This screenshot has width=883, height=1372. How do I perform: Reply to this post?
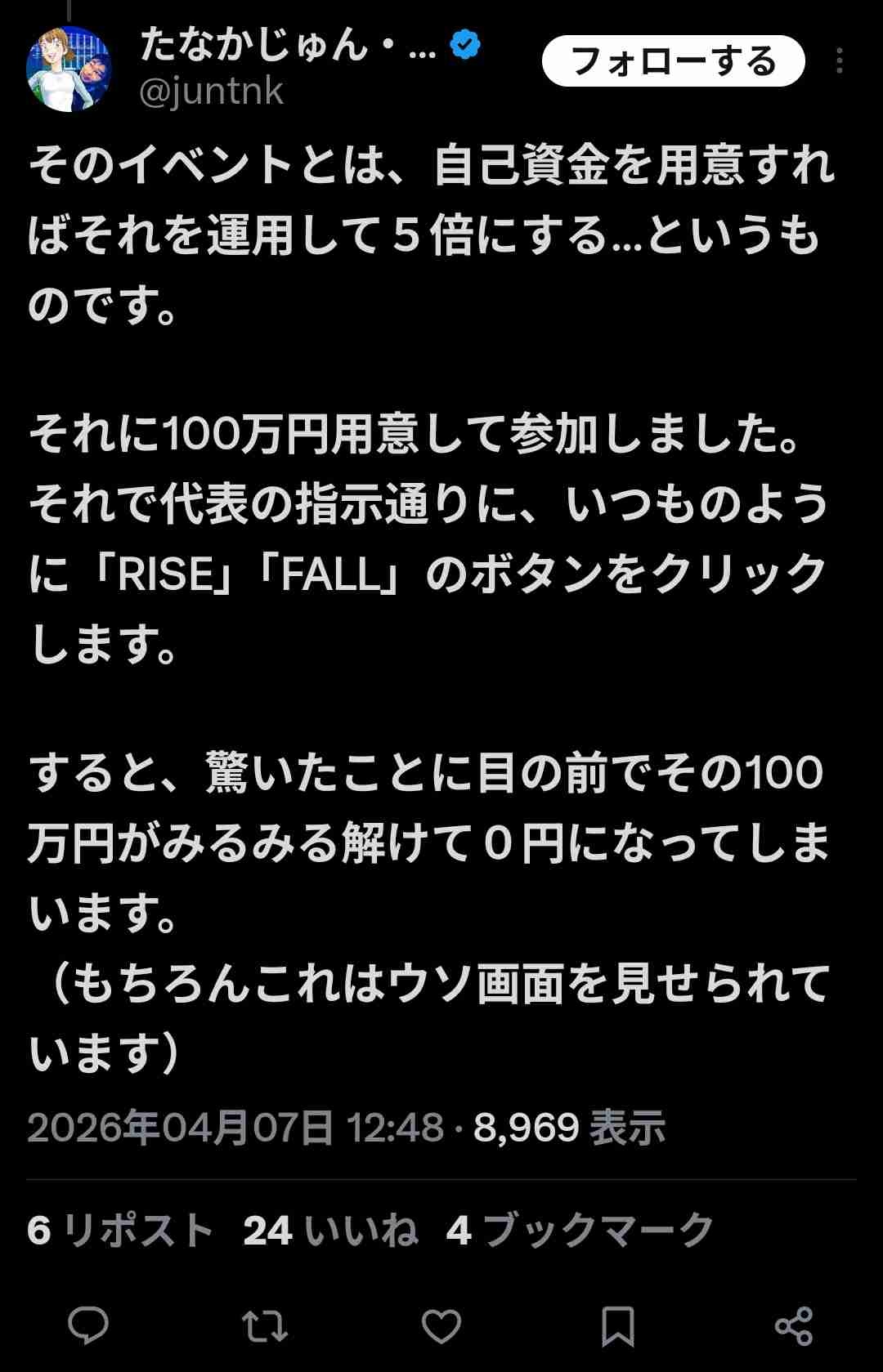(x=88, y=1325)
